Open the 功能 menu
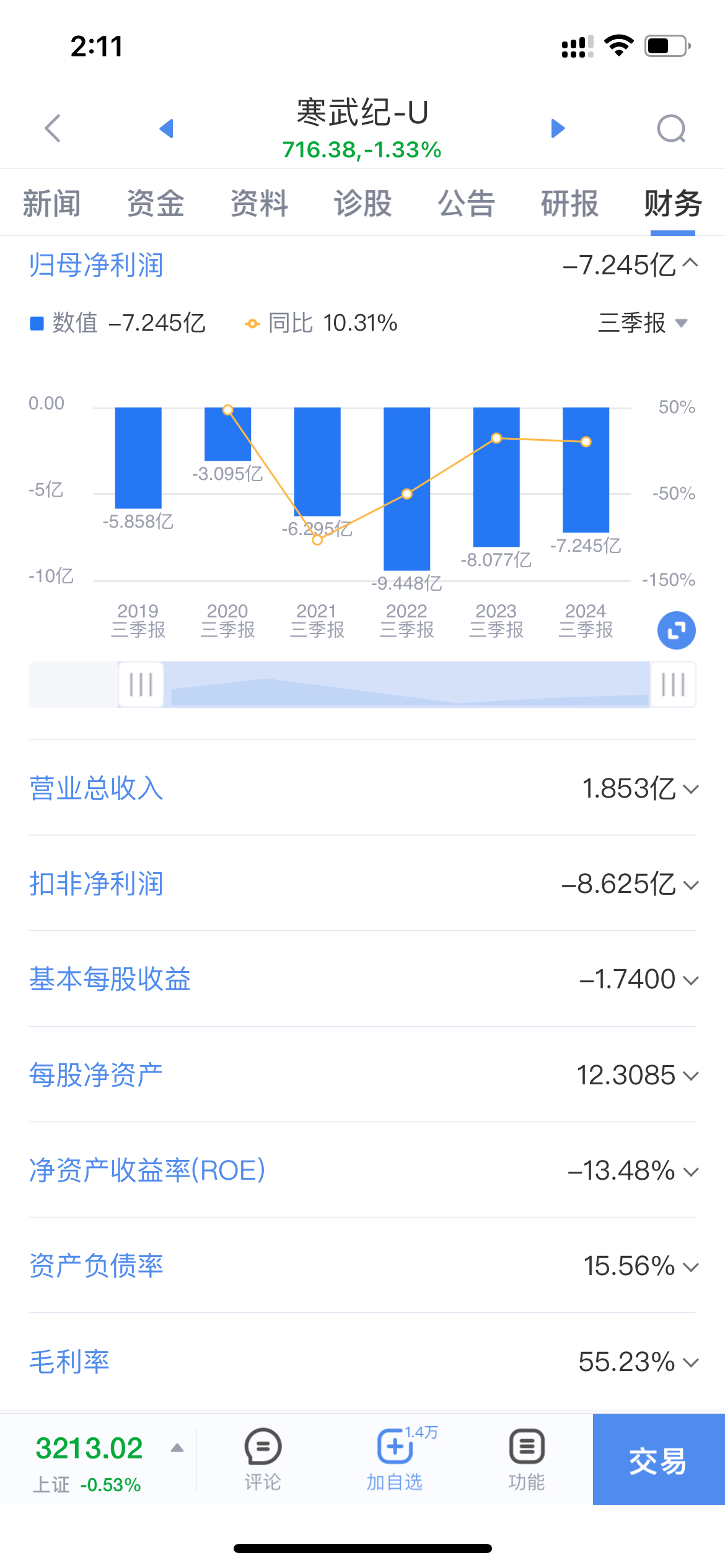 pos(527,1460)
